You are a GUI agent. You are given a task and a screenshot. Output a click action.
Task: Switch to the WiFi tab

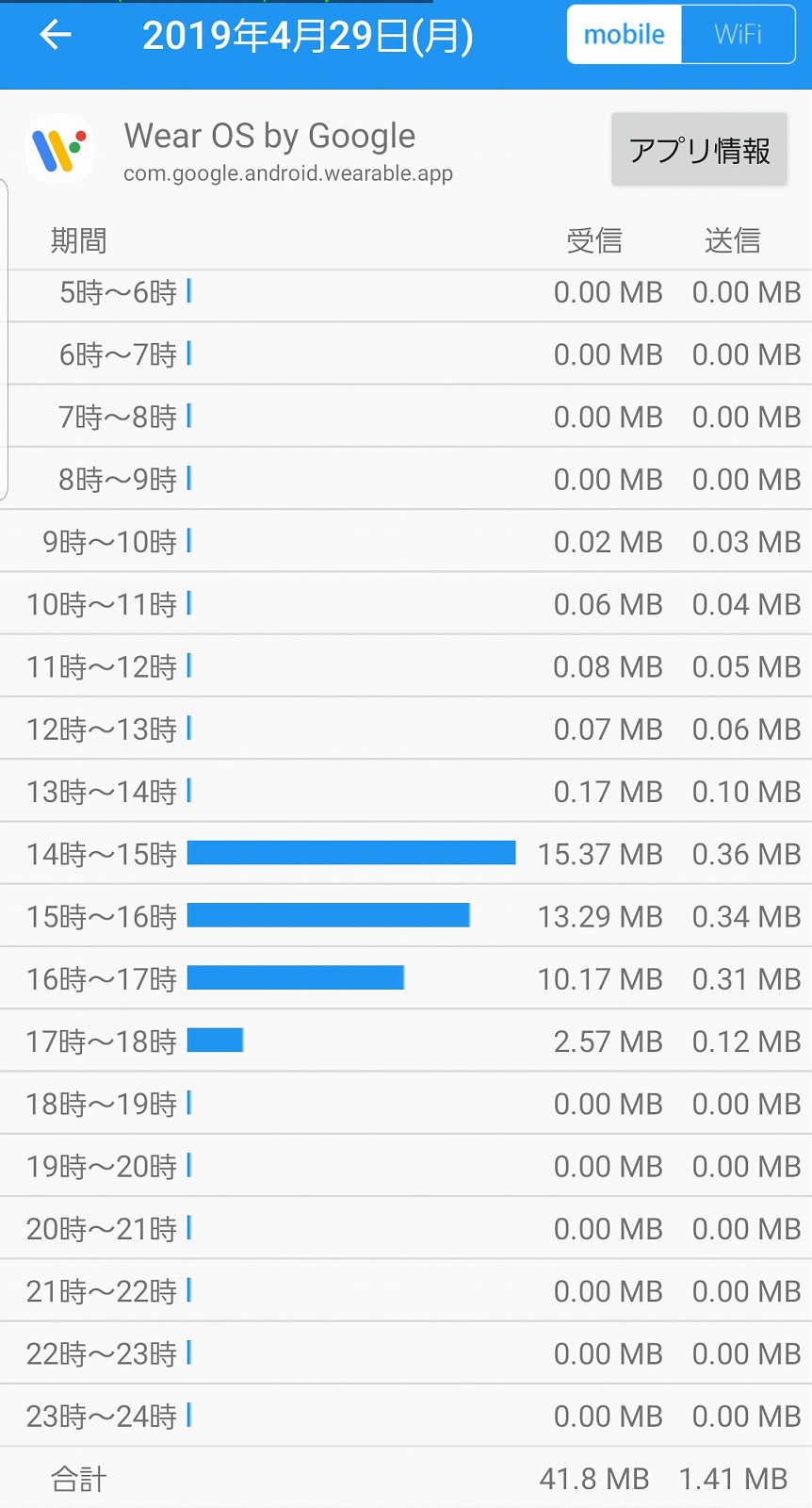pyautogui.click(x=738, y=35)
